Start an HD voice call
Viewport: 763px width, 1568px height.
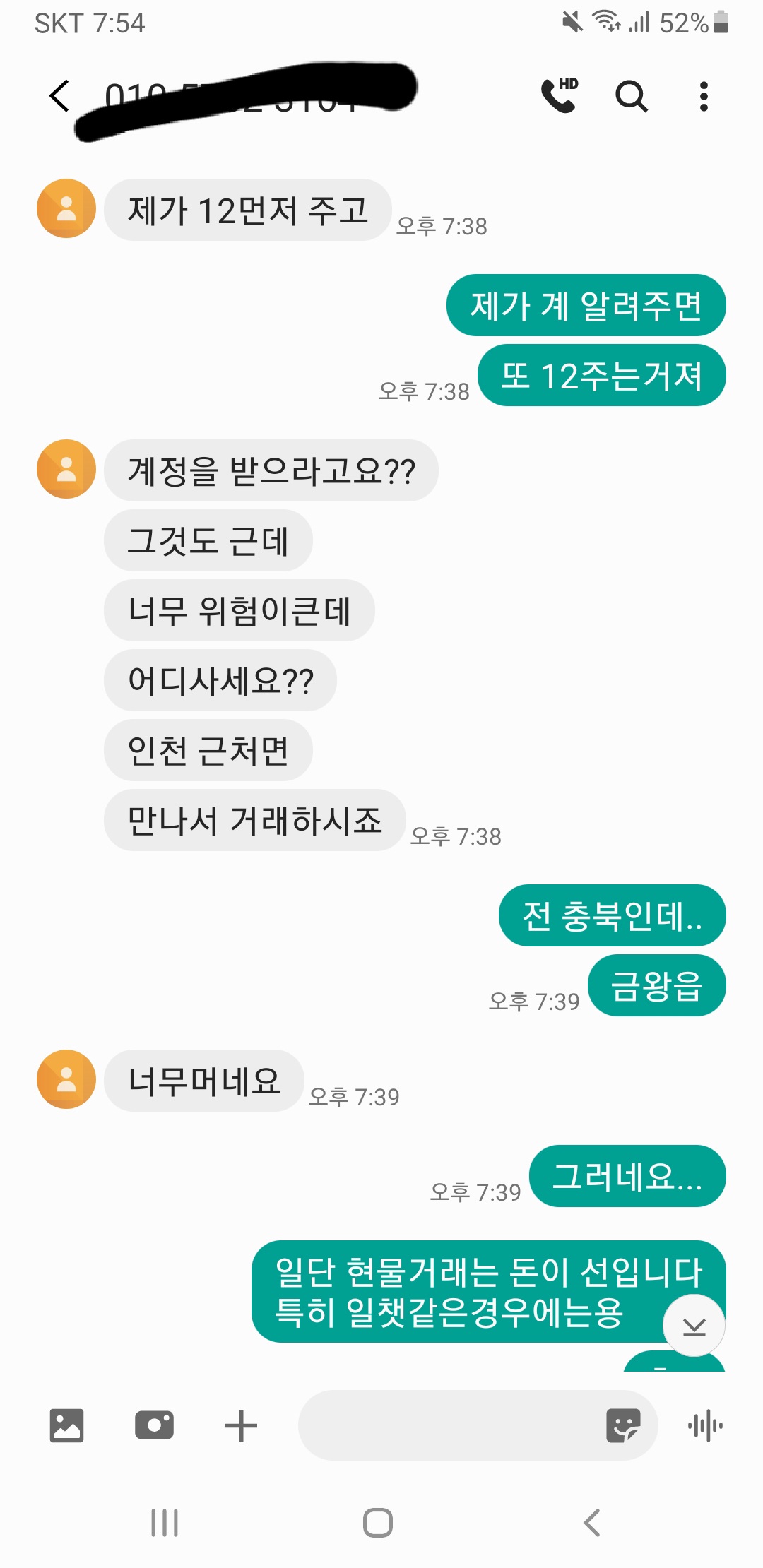point(560,96)
